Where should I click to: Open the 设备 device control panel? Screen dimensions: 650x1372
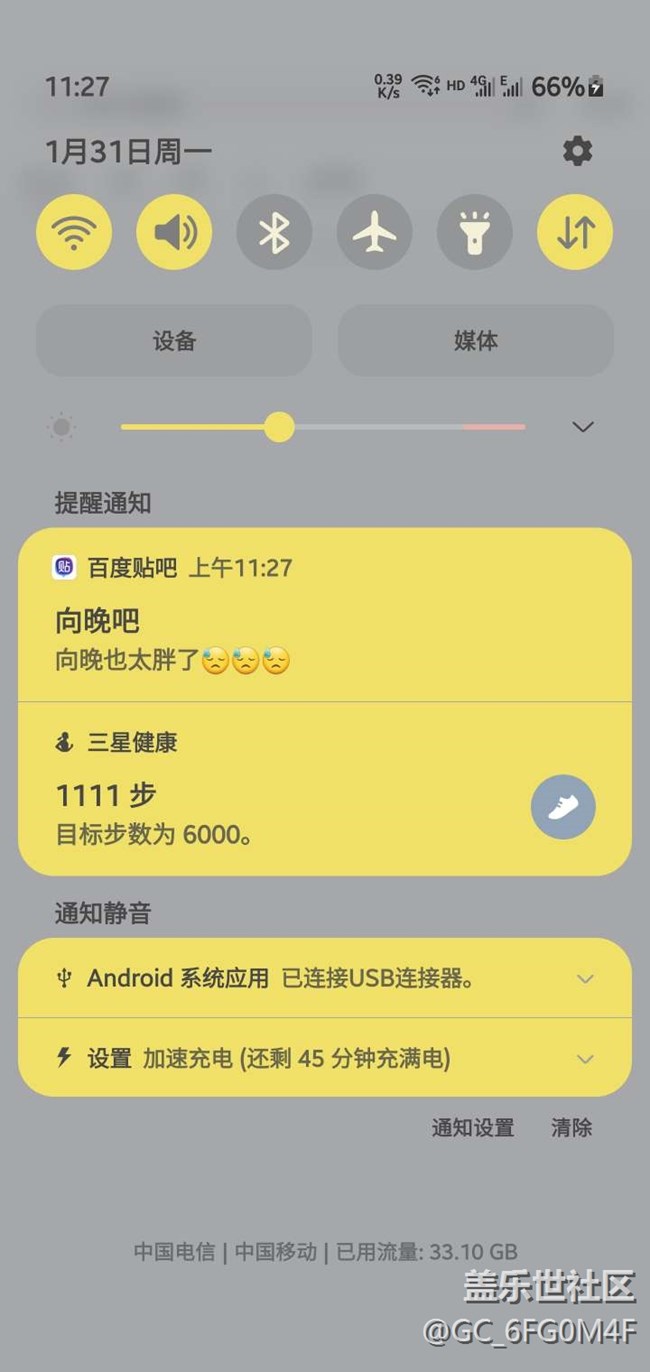(x=174, y=341)
